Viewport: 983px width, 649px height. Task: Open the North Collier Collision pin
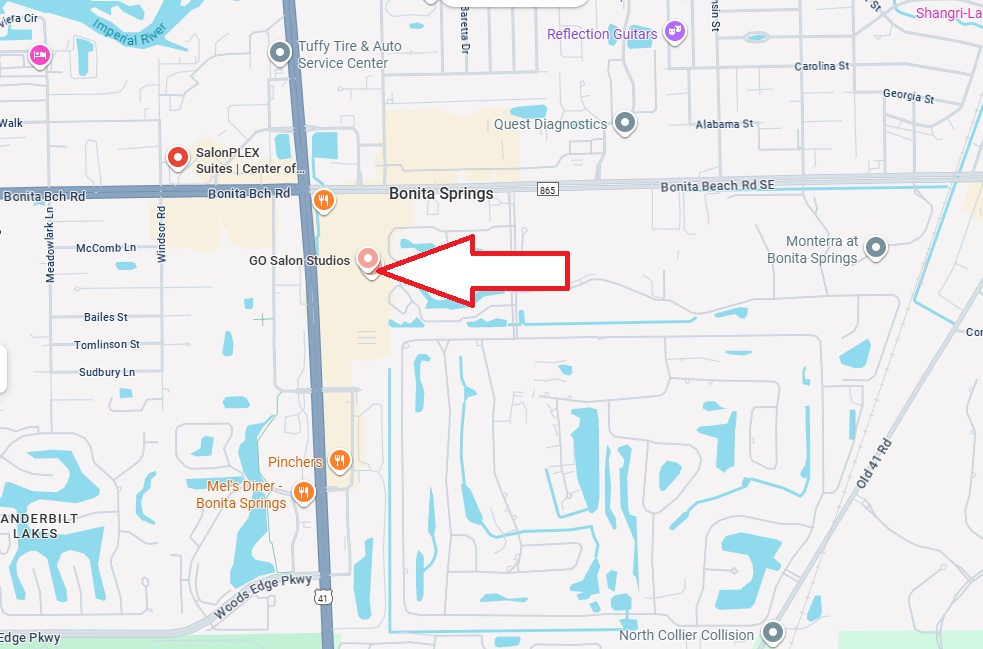coord(772,633)
